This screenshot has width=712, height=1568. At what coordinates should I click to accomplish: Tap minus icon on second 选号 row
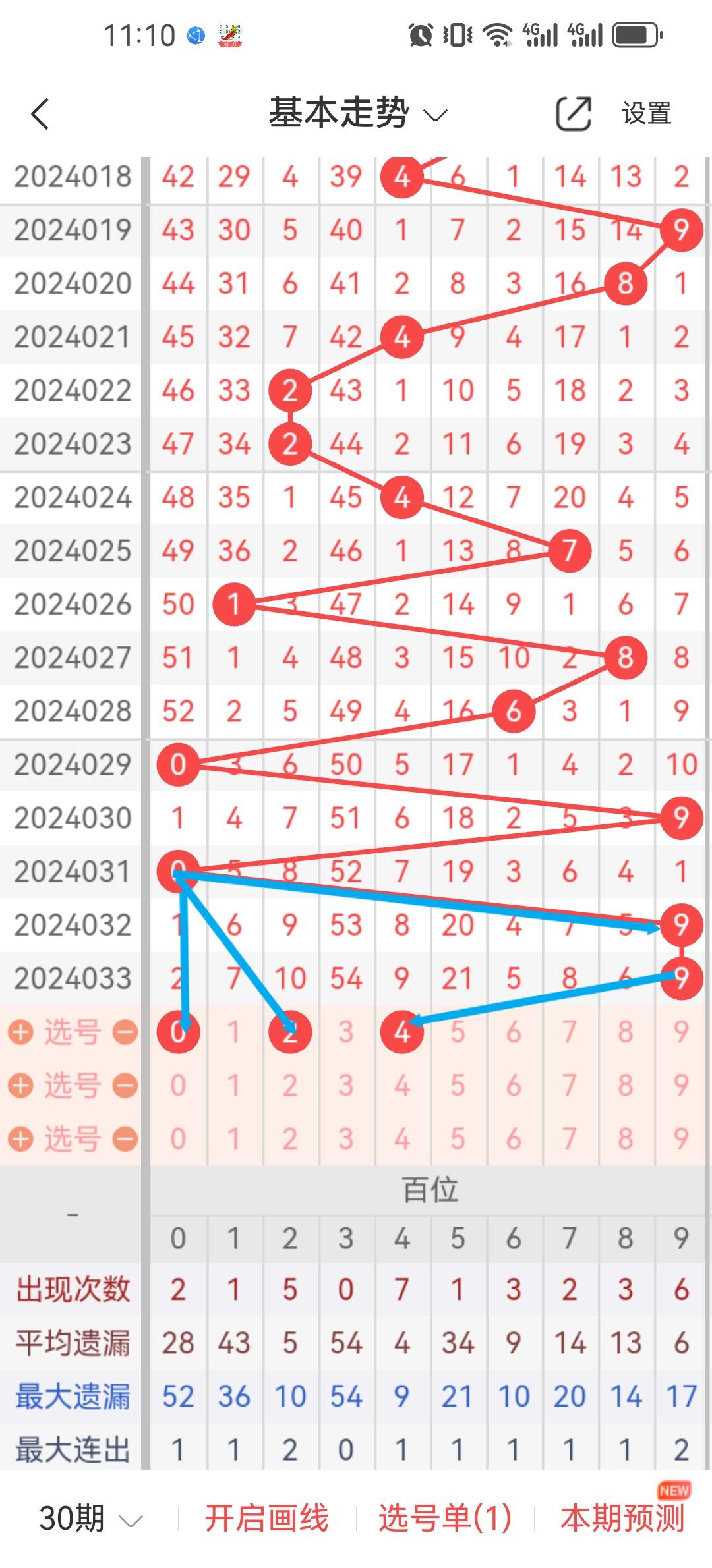(x=125, y=1085)
